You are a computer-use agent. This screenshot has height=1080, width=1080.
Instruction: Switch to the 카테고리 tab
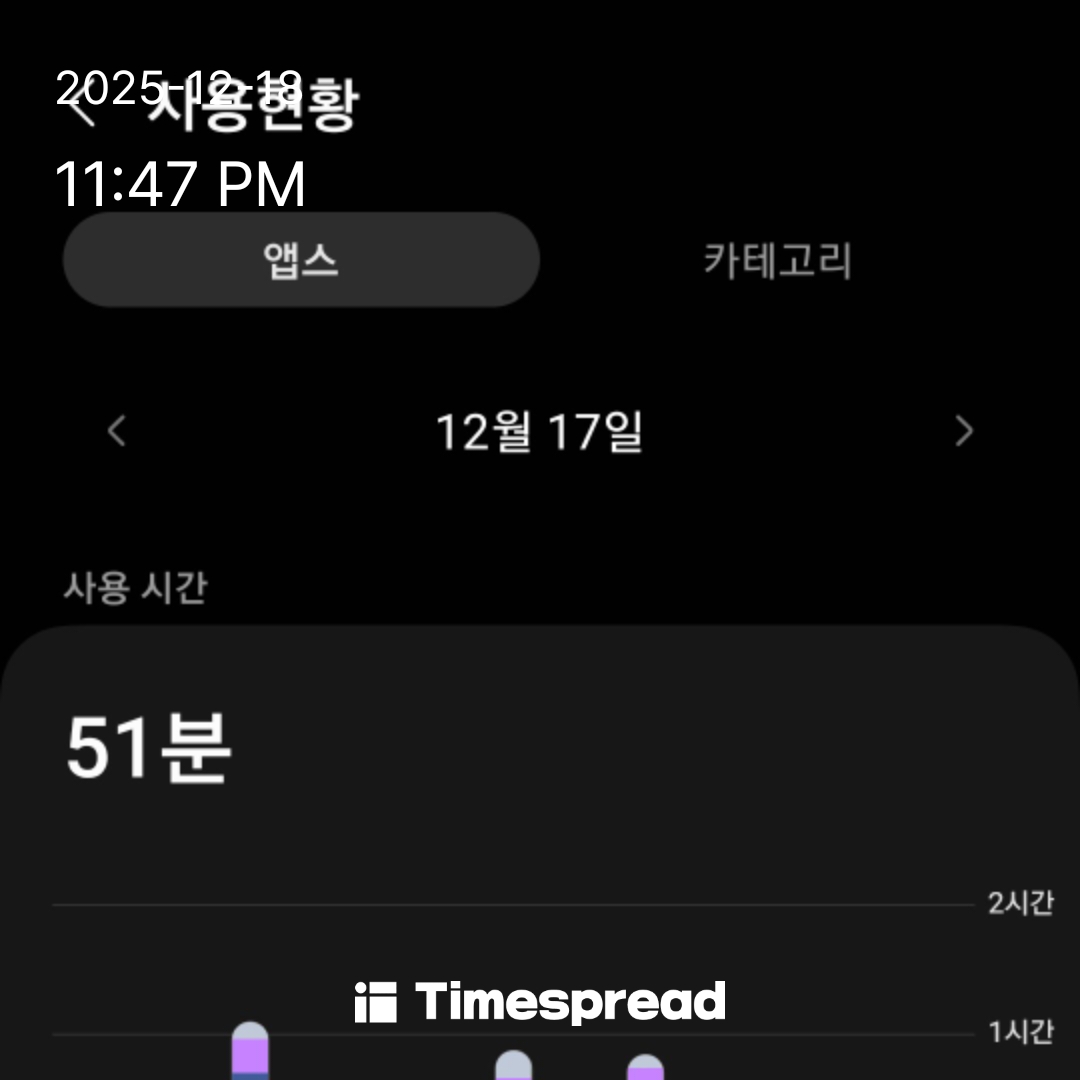tap(777, 261)
